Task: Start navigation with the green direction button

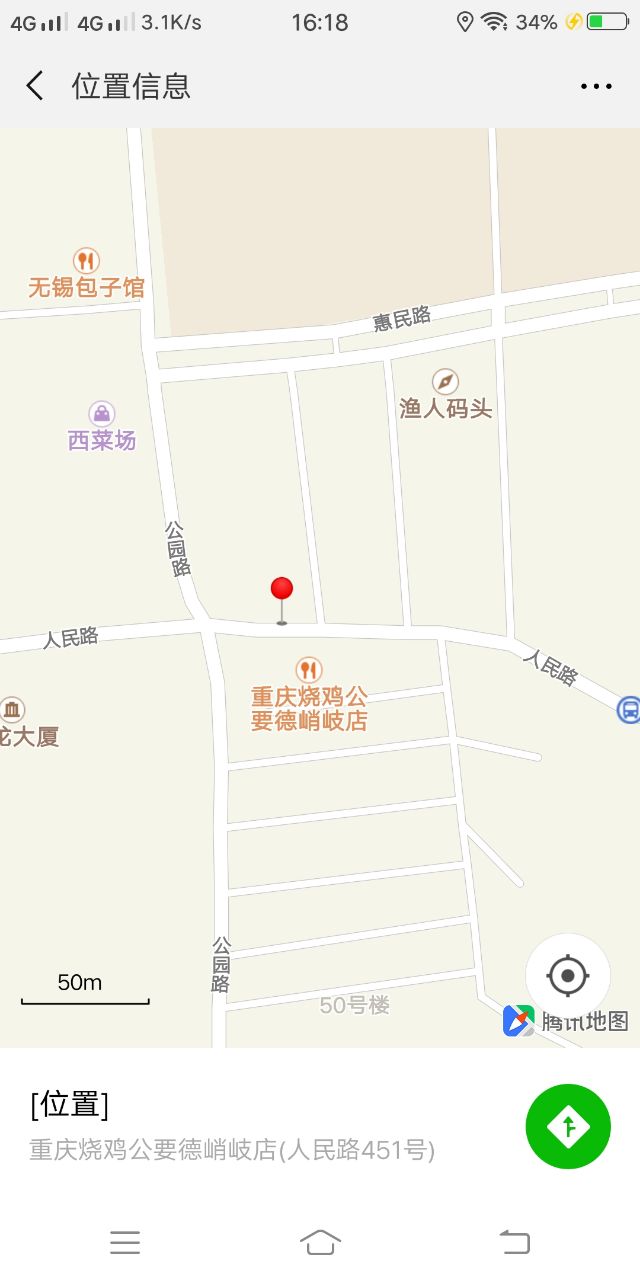Action: (x=568, y=1126)
